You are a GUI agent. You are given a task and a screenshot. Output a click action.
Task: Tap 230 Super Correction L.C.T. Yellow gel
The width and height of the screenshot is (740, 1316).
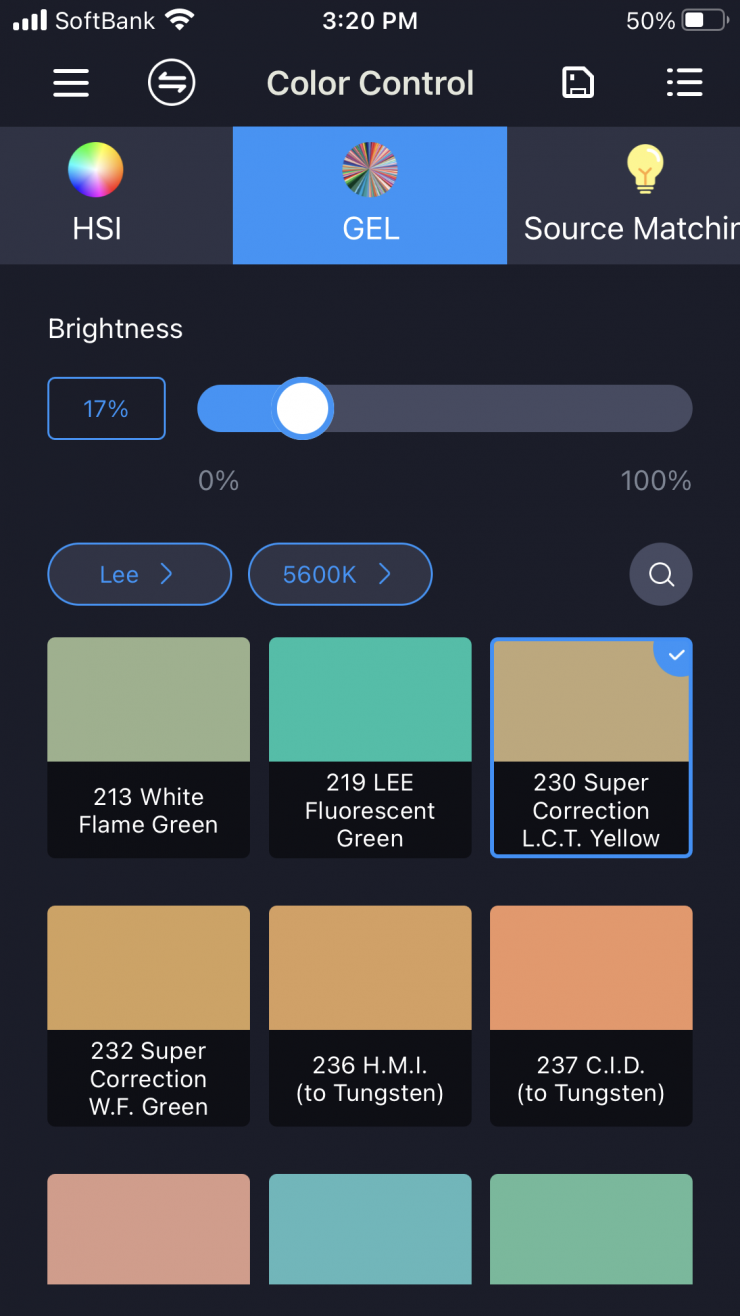pos(590,746)
